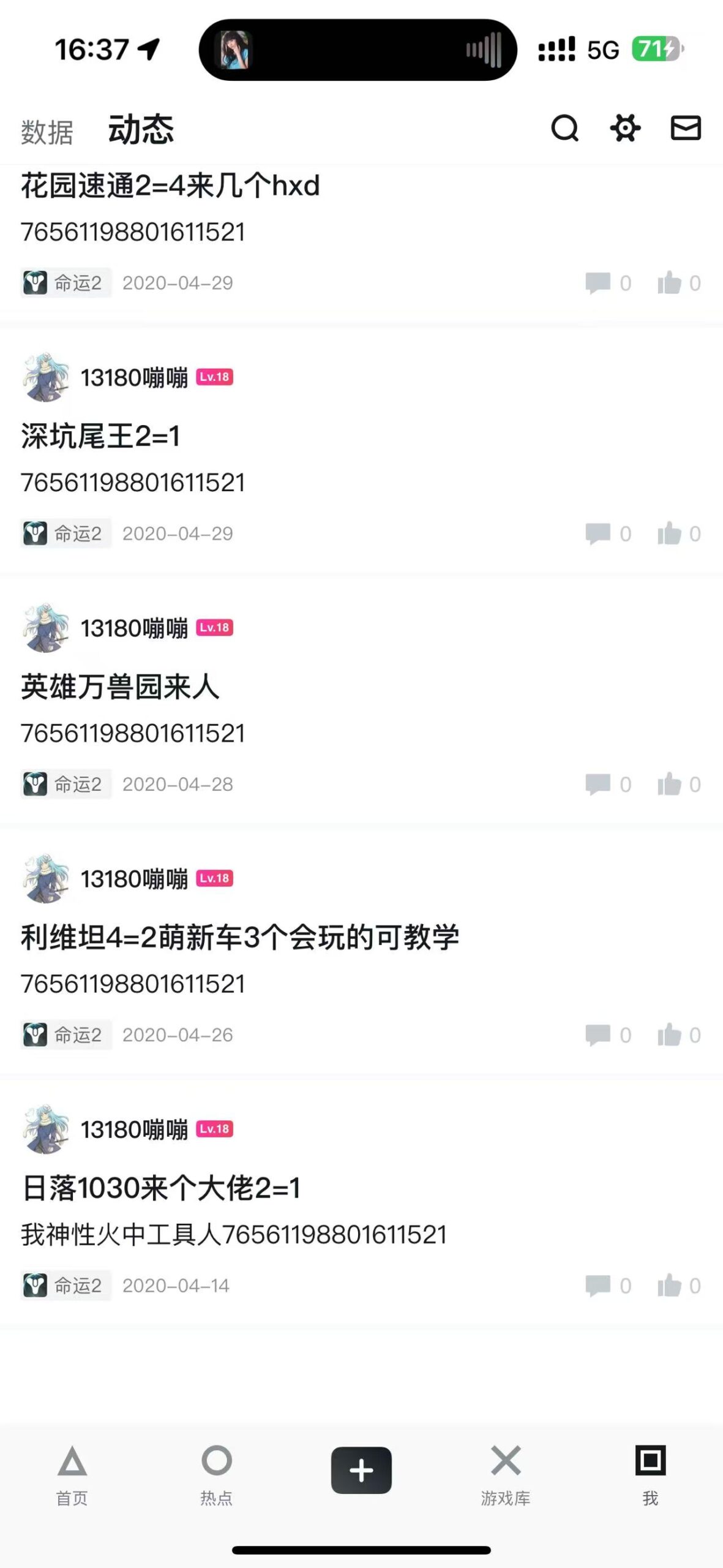This screenshot has width=723, height=1568.
Task: Open the post 英雄万兽园来人
Action: tap(121, 687)
